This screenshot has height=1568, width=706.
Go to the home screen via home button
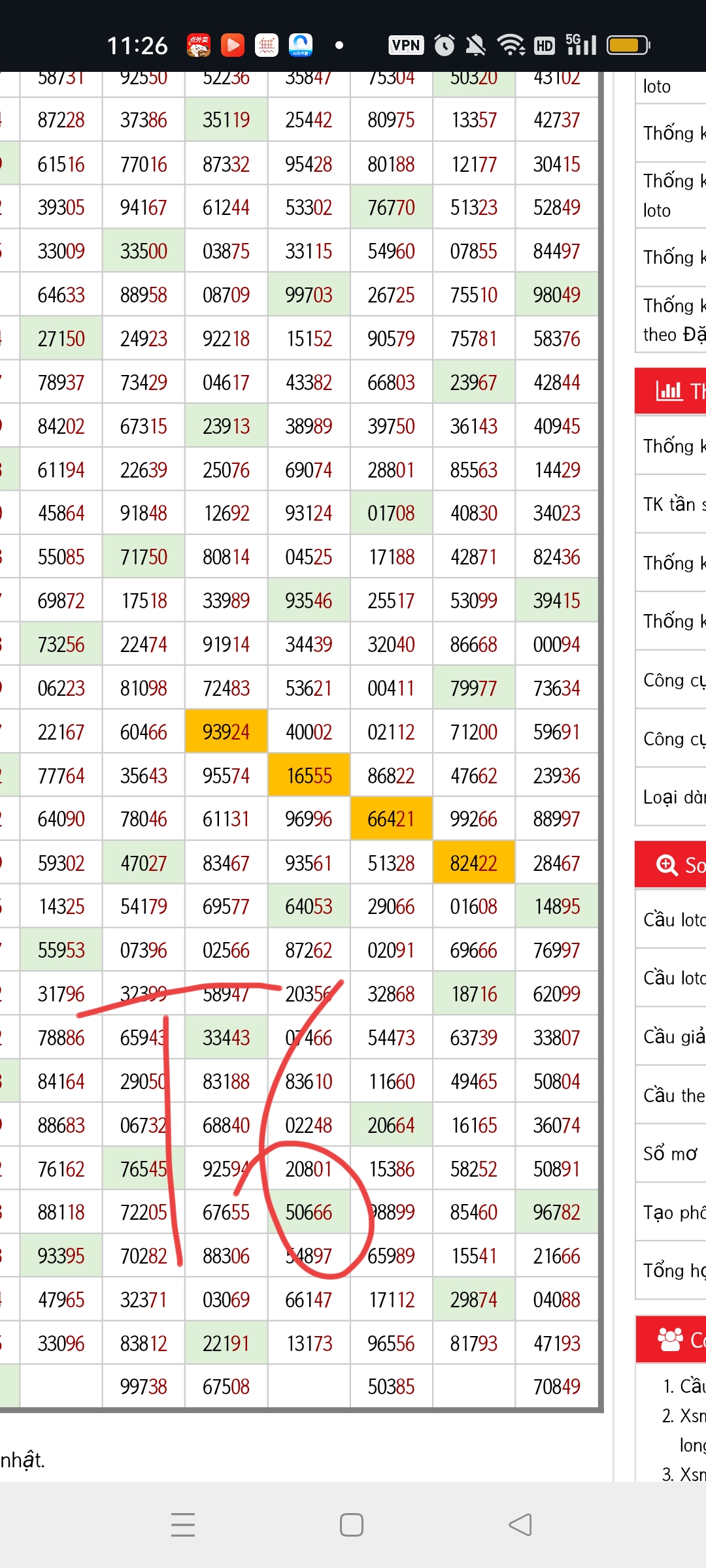[x=352, y=1525]
